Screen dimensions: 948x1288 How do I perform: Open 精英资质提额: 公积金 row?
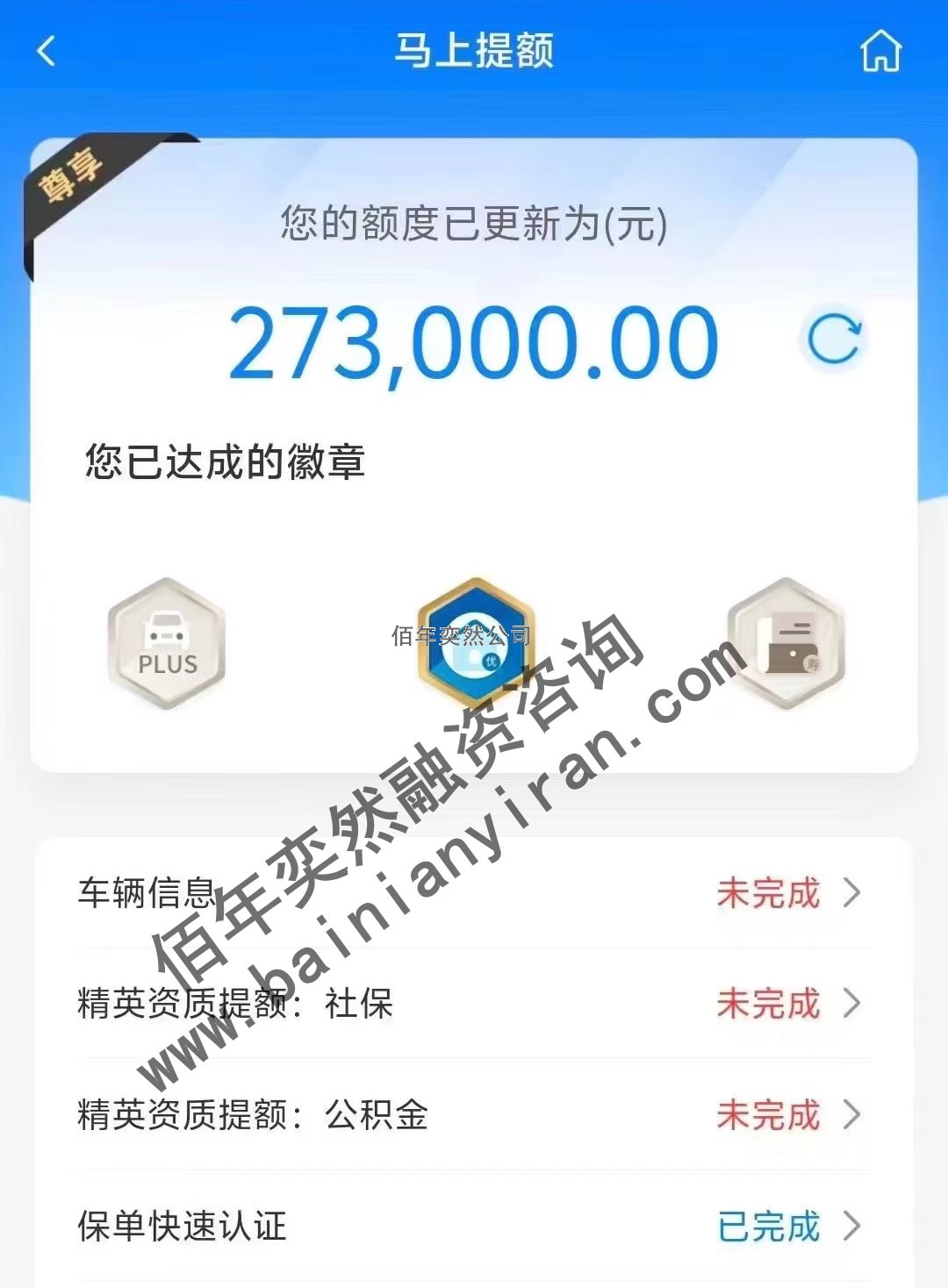tap(474, 1115)
